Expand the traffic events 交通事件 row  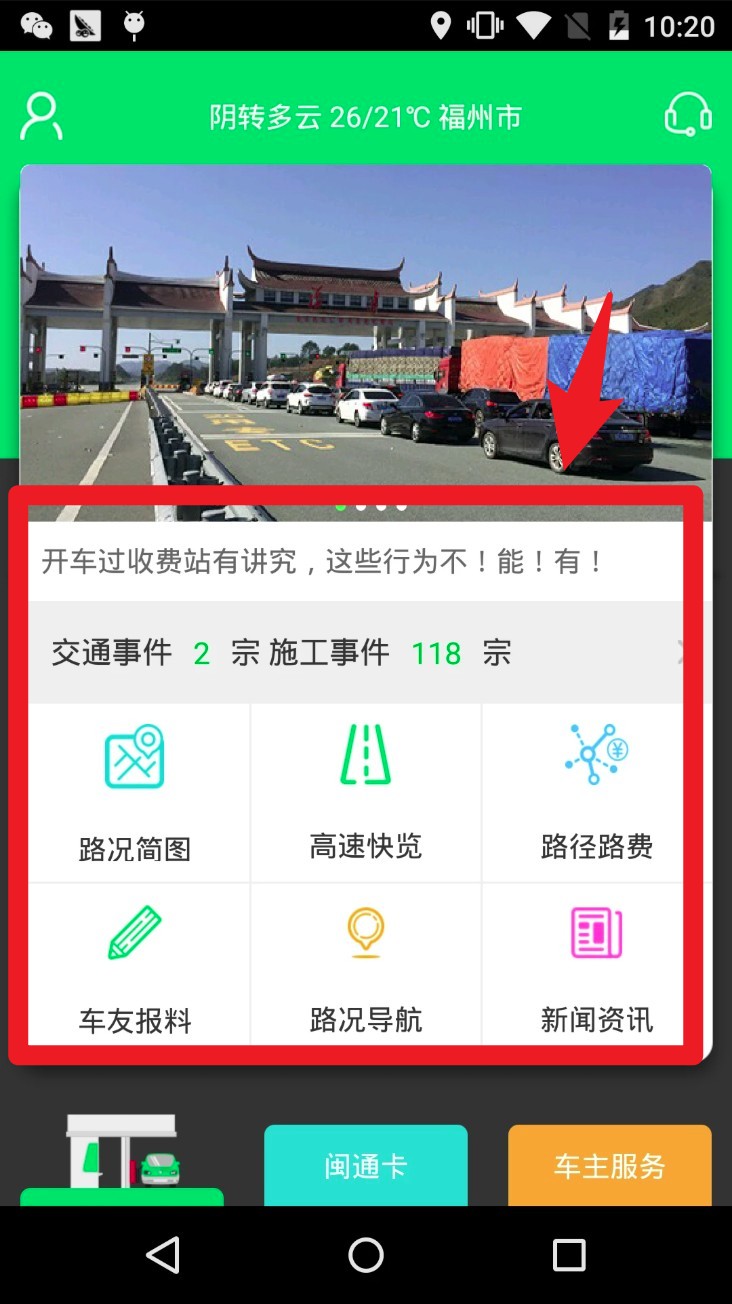point(110,652)
